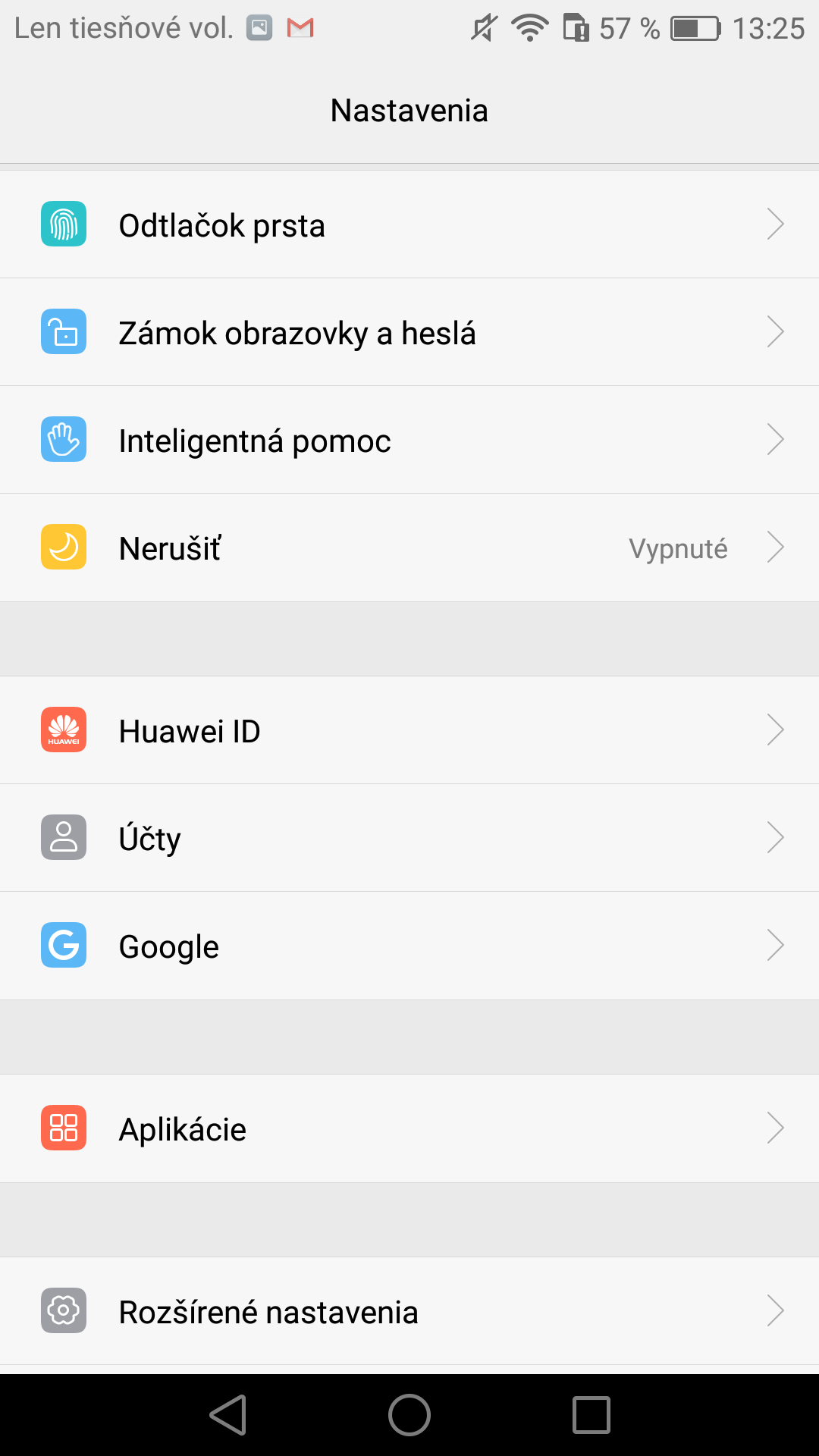Tap the system back button

click(228, 1415)
